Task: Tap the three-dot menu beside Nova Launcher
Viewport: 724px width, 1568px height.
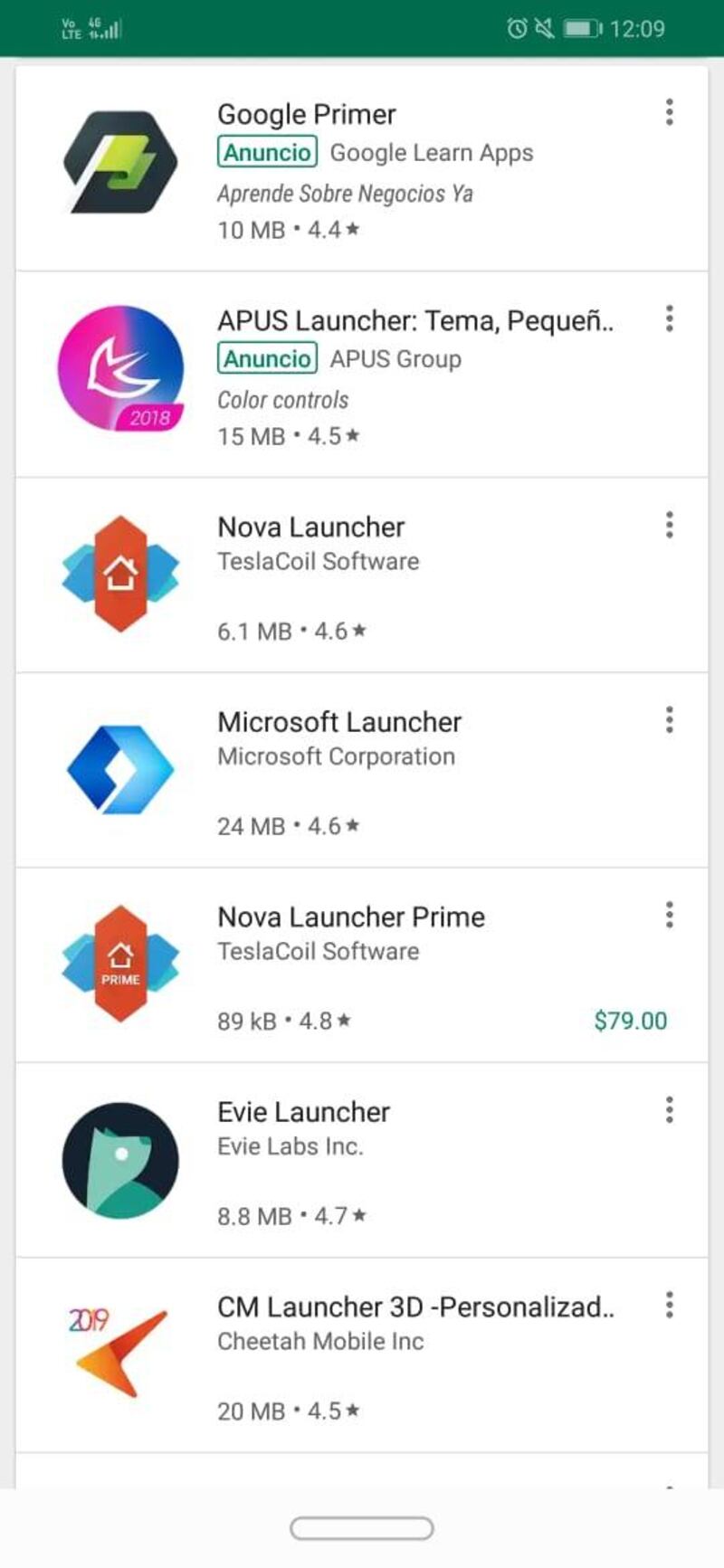Action: (669, 525)
